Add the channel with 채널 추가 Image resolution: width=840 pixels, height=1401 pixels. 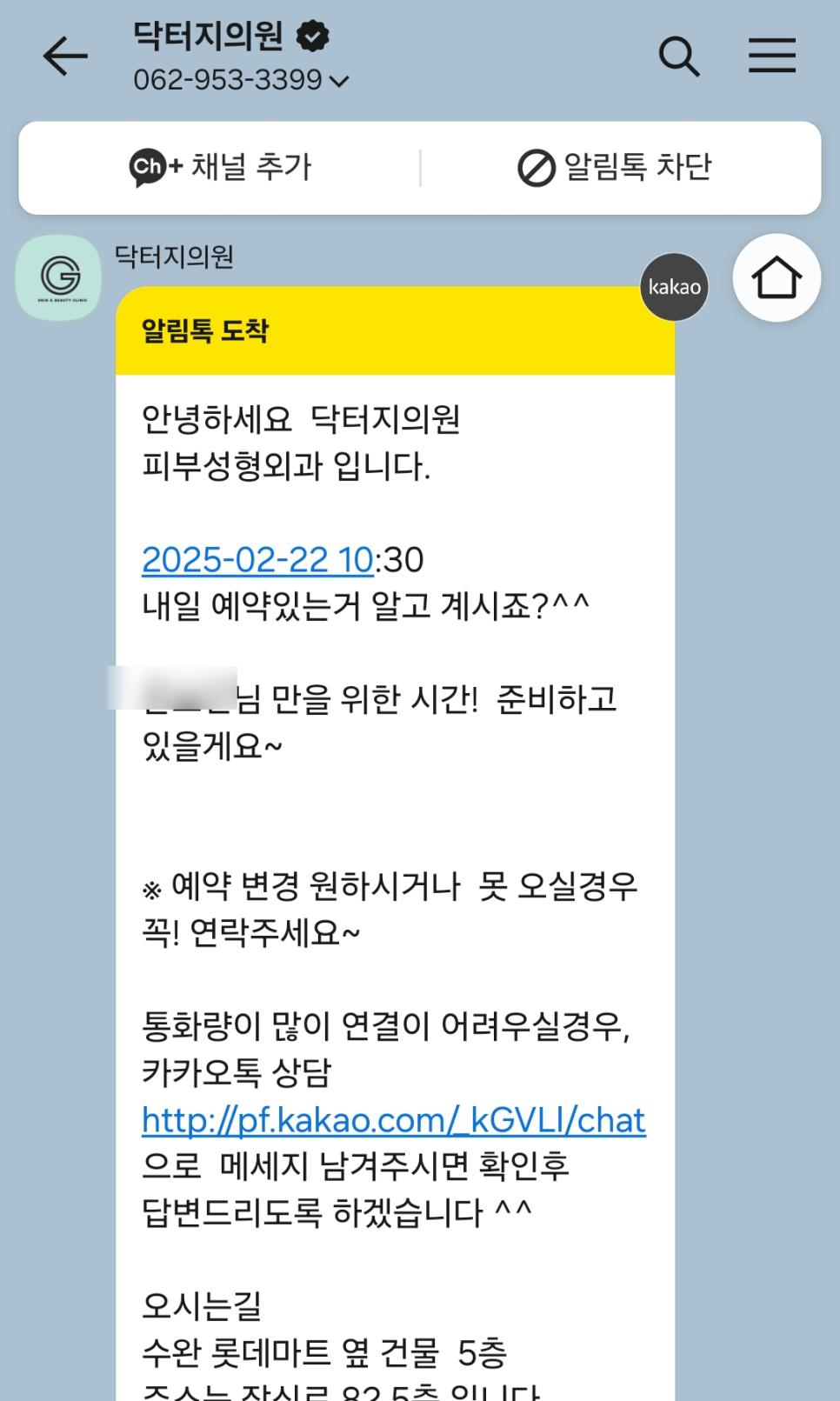point(220,167)
